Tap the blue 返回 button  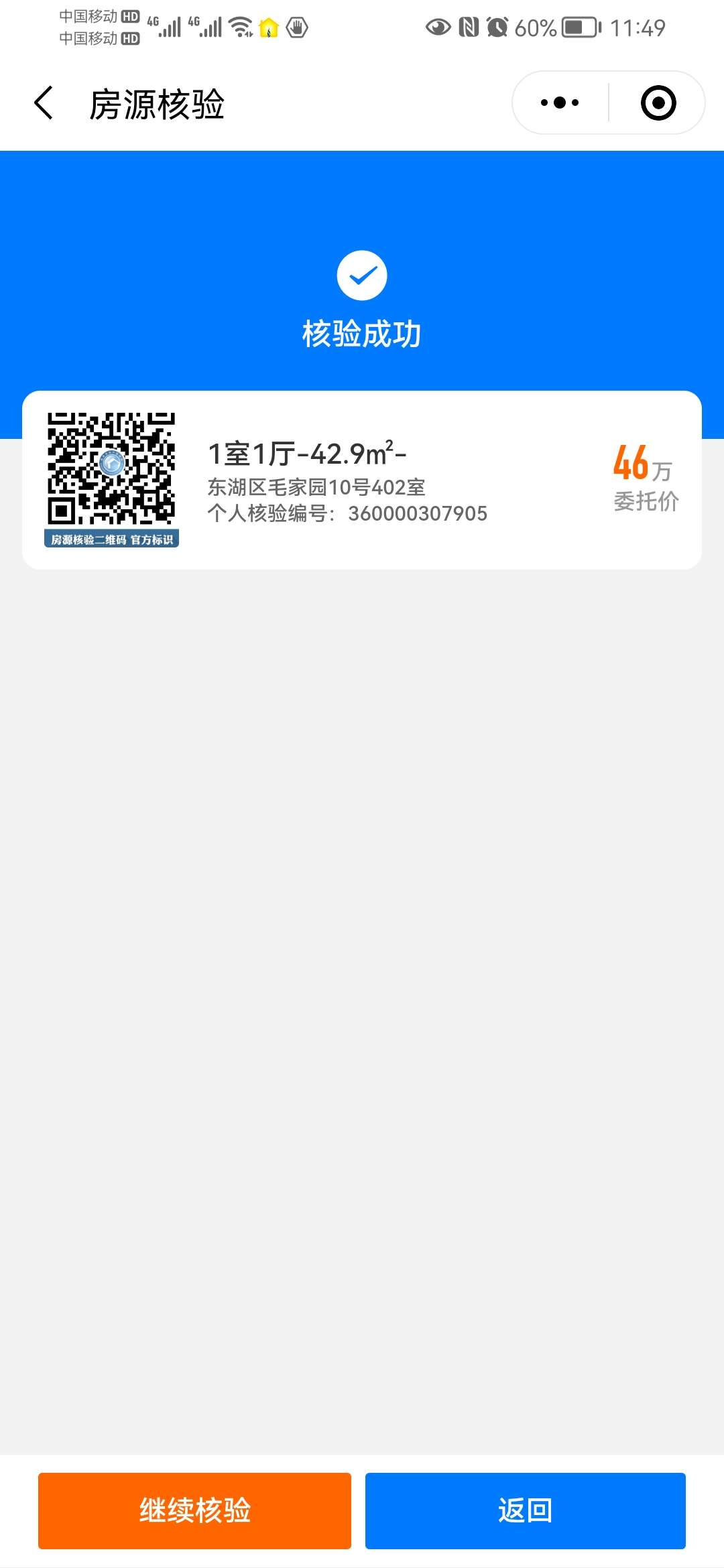click(x=525, y=1510)
